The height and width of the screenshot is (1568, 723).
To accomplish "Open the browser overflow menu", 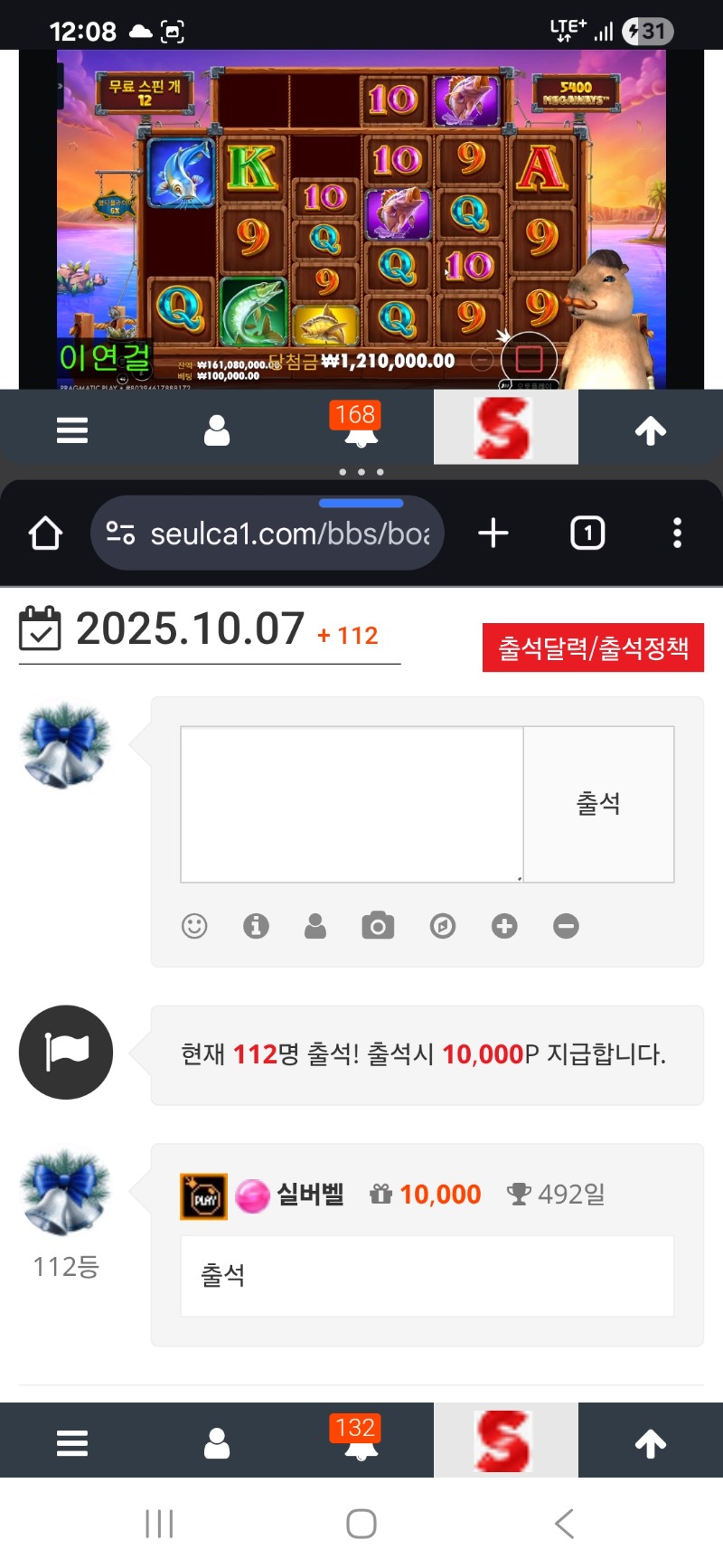I will pos(677,534).
